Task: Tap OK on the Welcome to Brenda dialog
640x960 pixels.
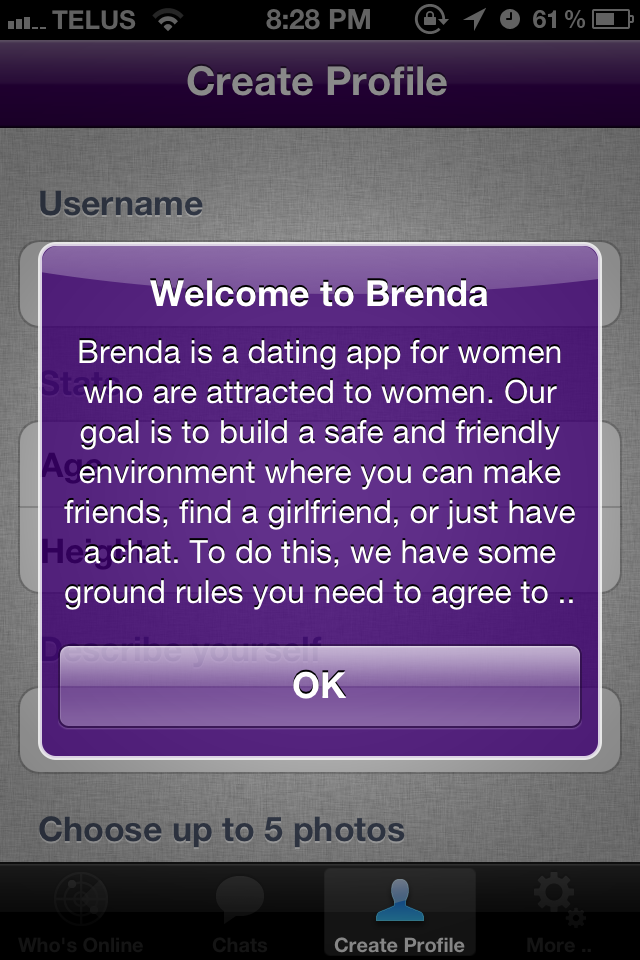Action: (320, 686)
